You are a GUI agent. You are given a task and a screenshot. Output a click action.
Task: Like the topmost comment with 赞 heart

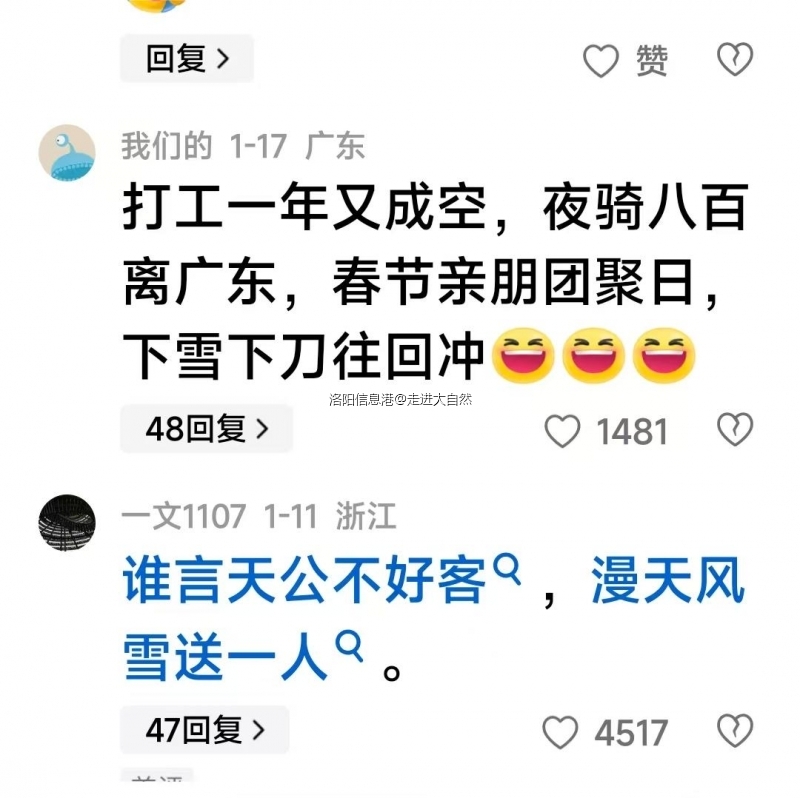click(601, 61)
